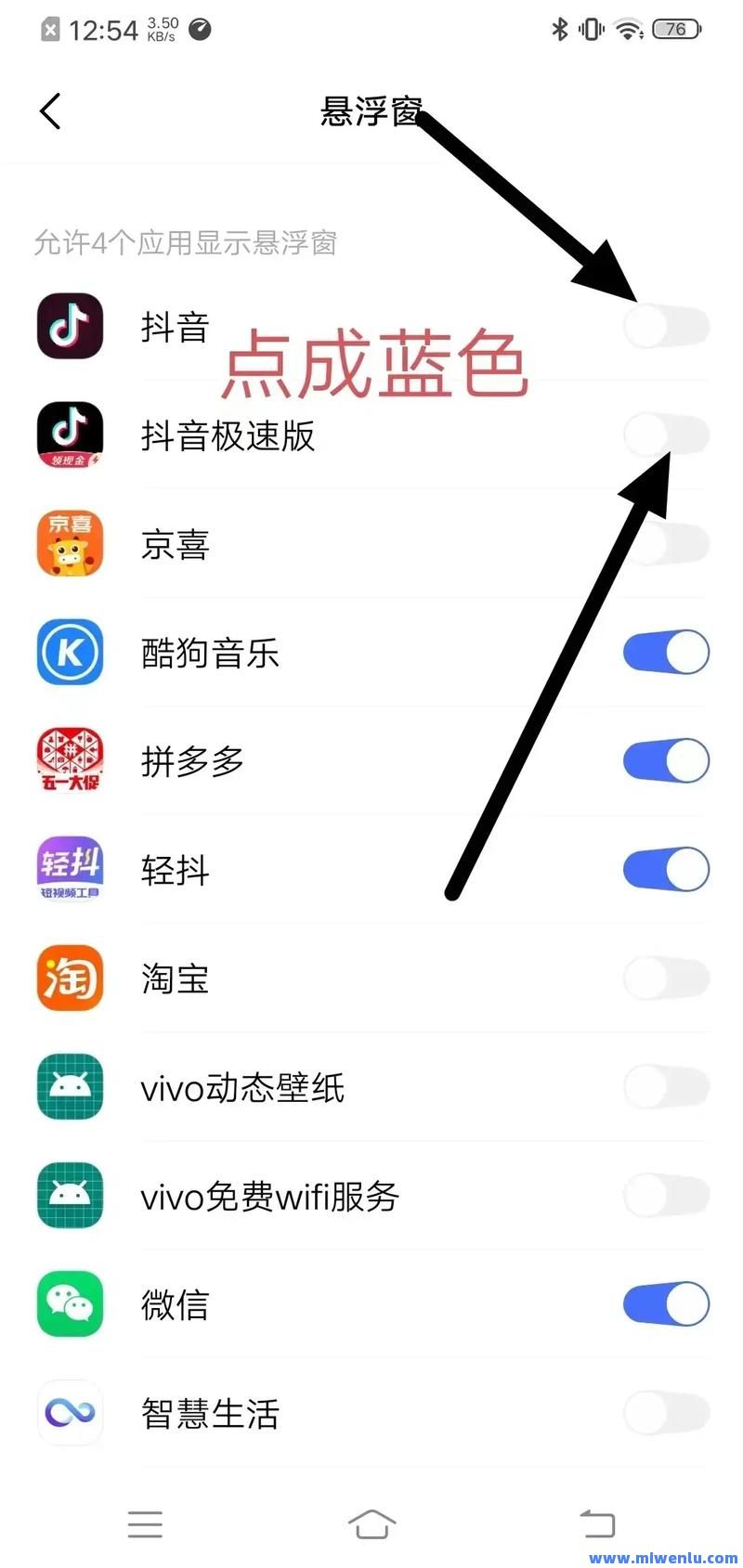Disable floating window for 微信
The image size is (743, 1568).
(666, 1304)
